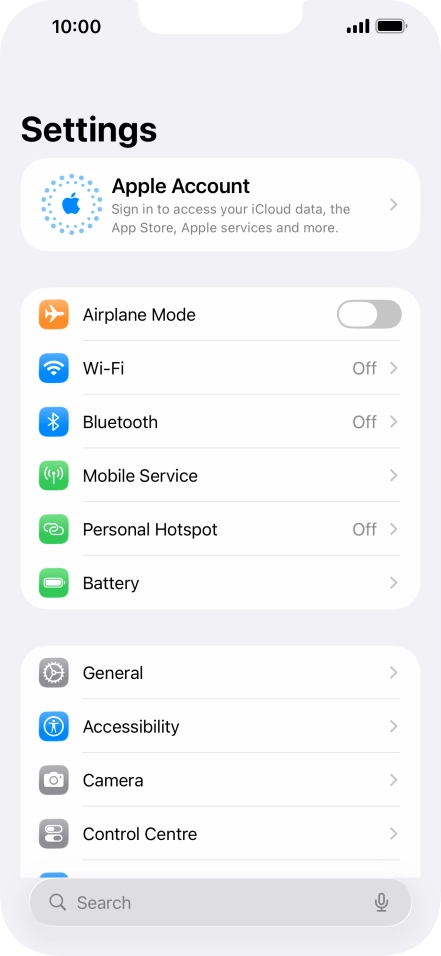Open Personal Hotspot settings

(x=220, y=529)
